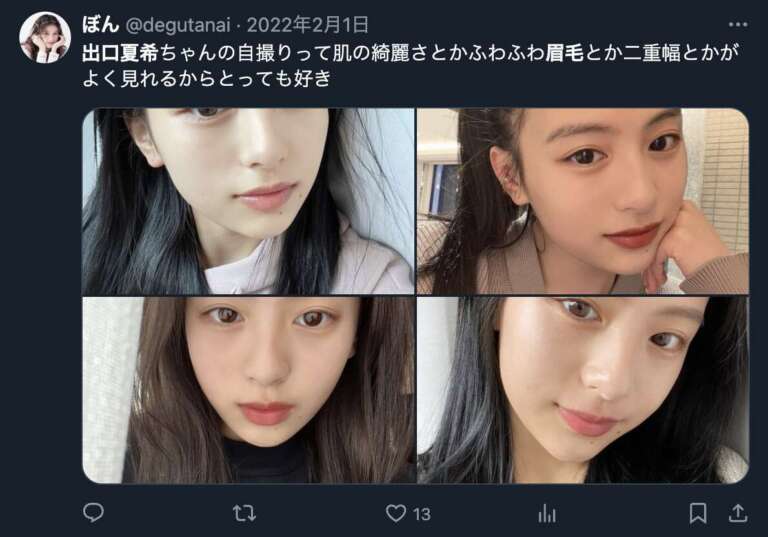Open the bottom-right tilted selfie photo
This screenshot has height=537, width=768.
coord(582,390)
